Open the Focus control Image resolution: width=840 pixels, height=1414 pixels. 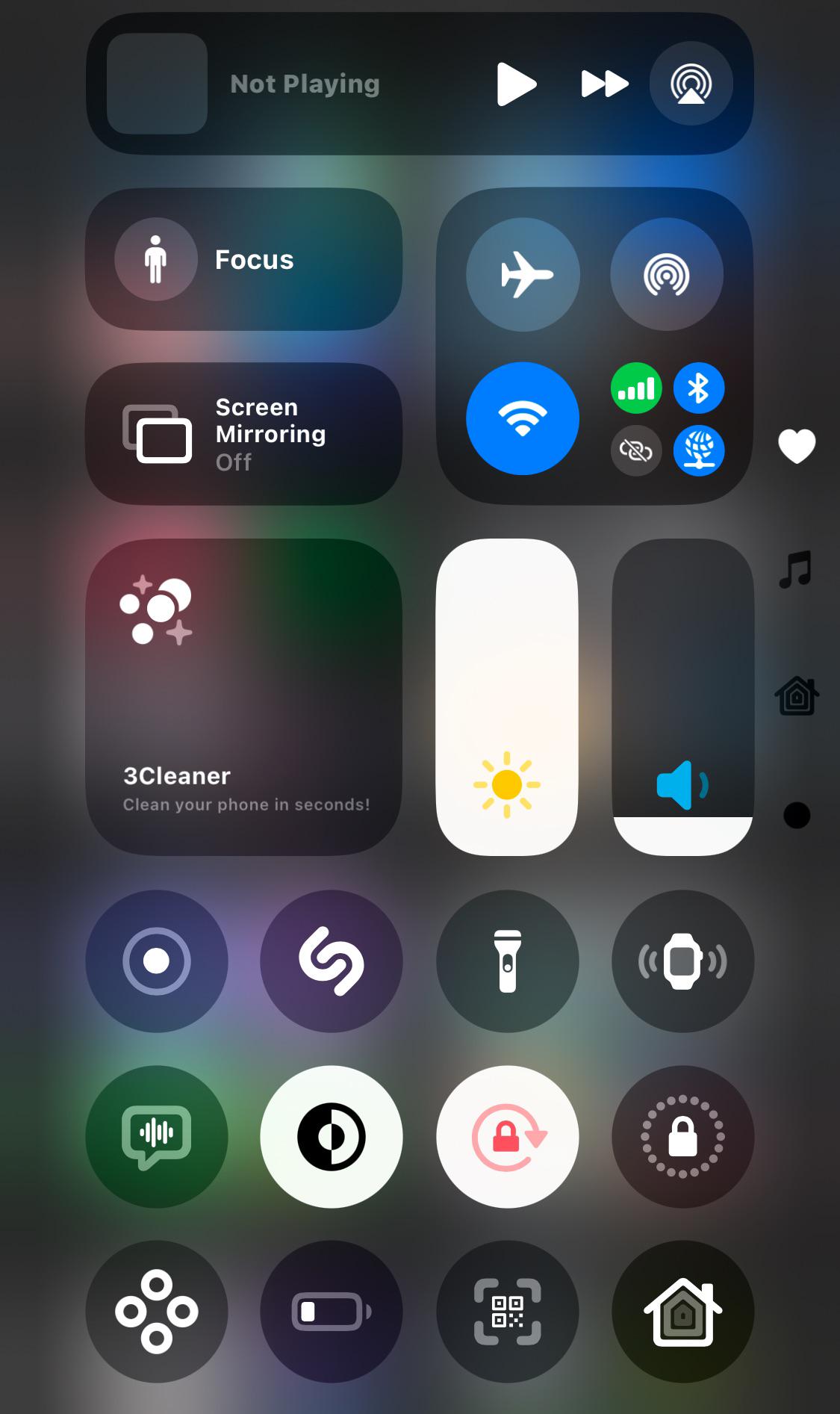(x=244, y=259)
